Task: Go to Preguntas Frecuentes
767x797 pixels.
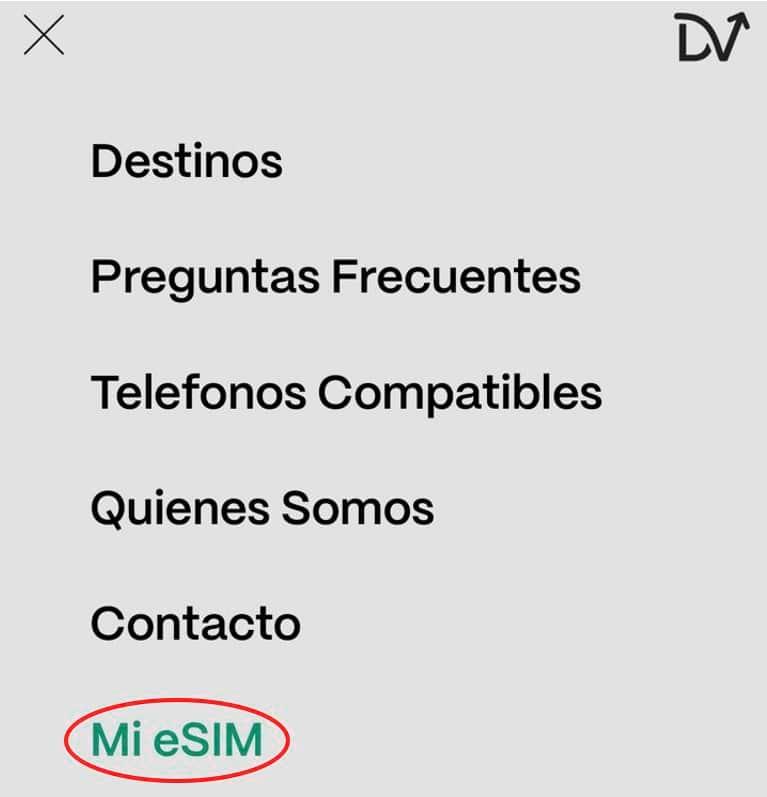Action: click(x=335, y=277)
